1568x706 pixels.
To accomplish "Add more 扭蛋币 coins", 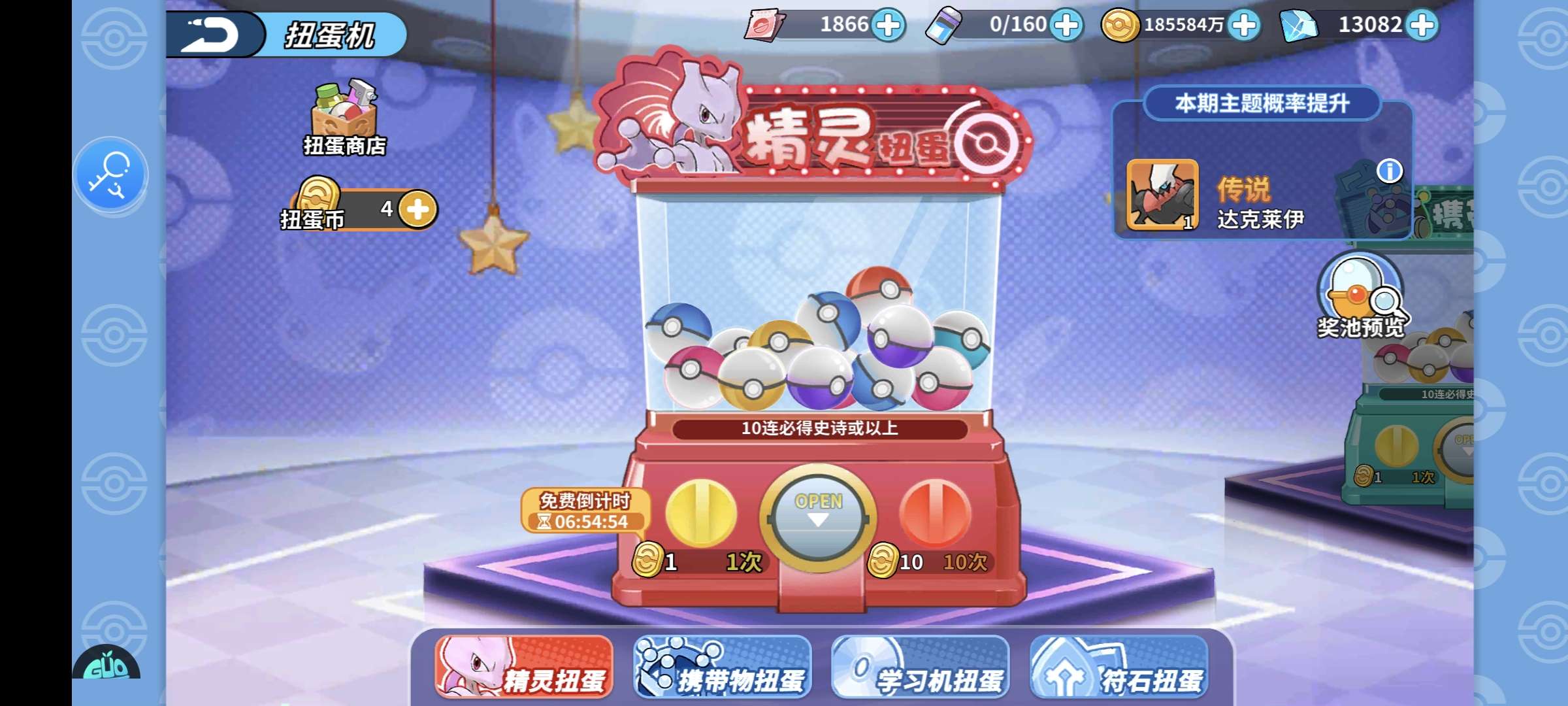I will pos(418,210).
